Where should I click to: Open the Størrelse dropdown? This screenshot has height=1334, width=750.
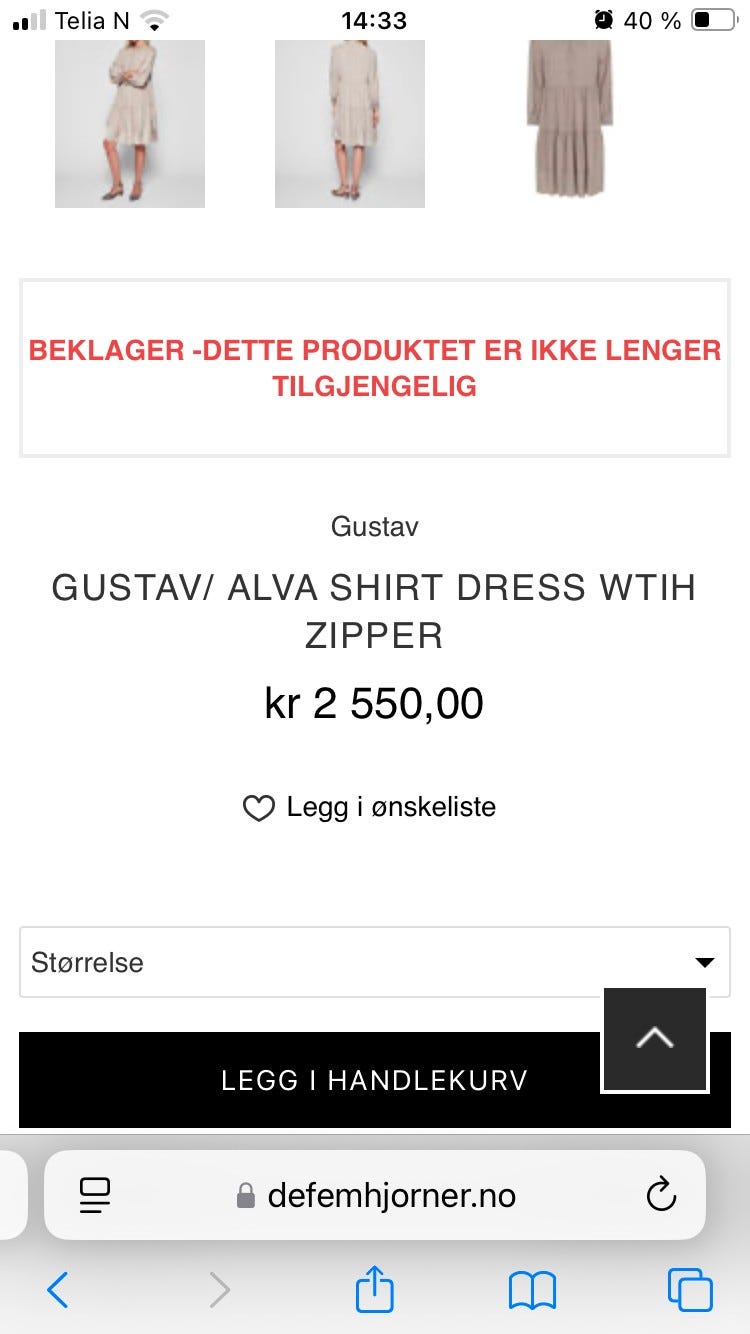coord(374,961)
